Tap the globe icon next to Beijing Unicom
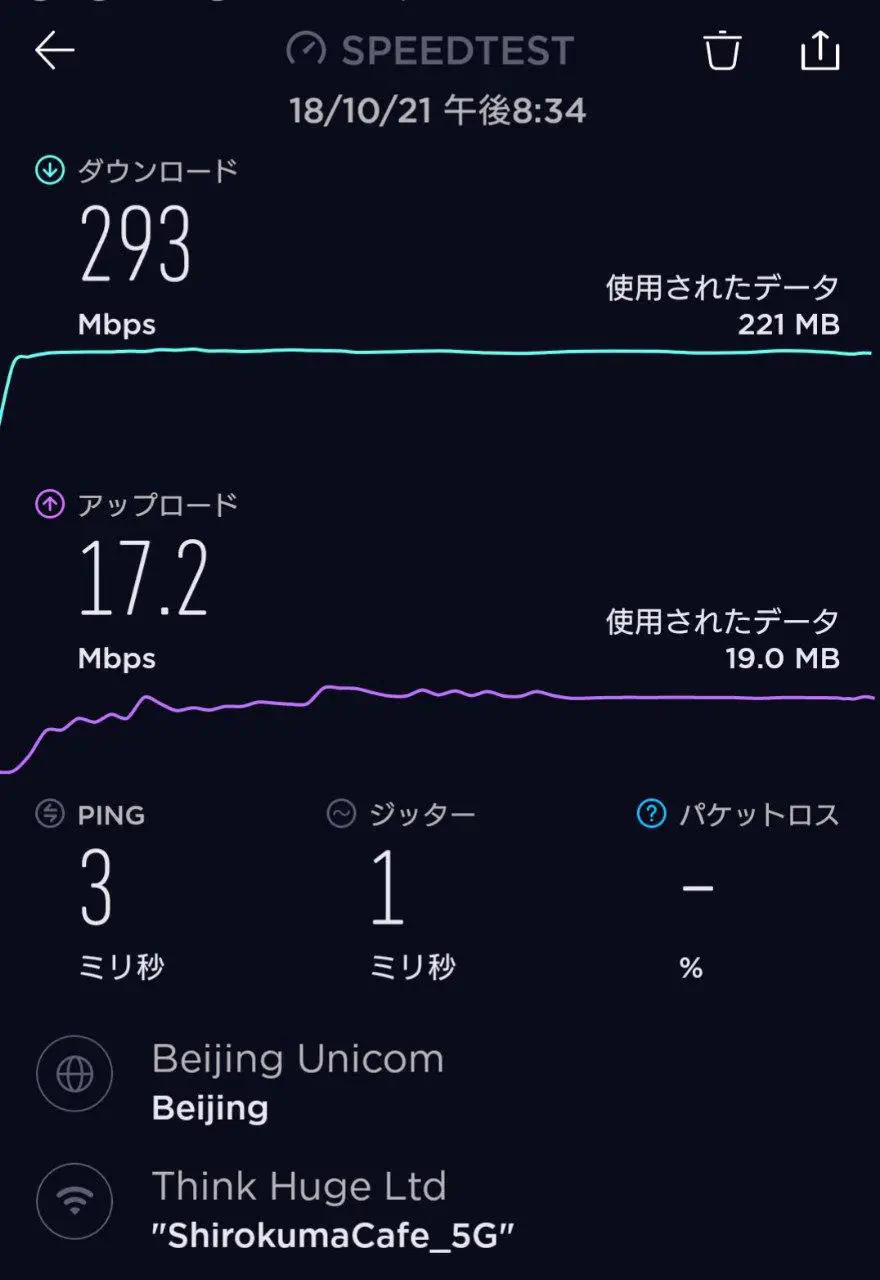The height and width of the screenshot is (1280, 880). point(73,1073)
